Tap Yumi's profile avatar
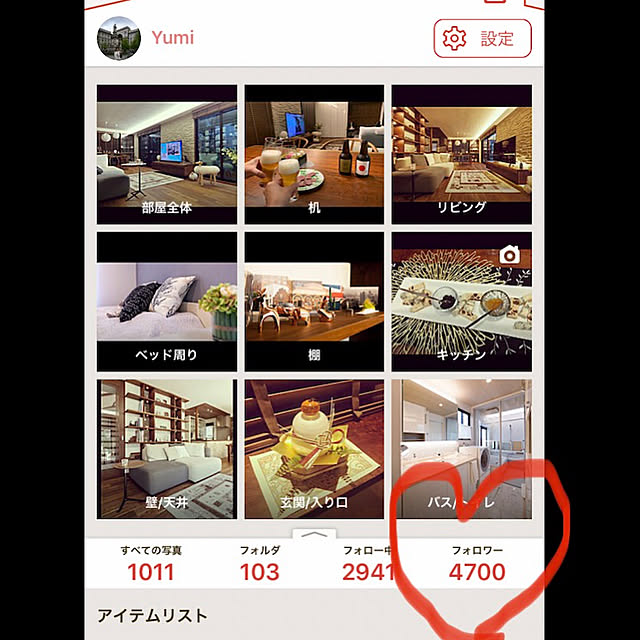This screenshot has height=640, width=640. point(118,38)
